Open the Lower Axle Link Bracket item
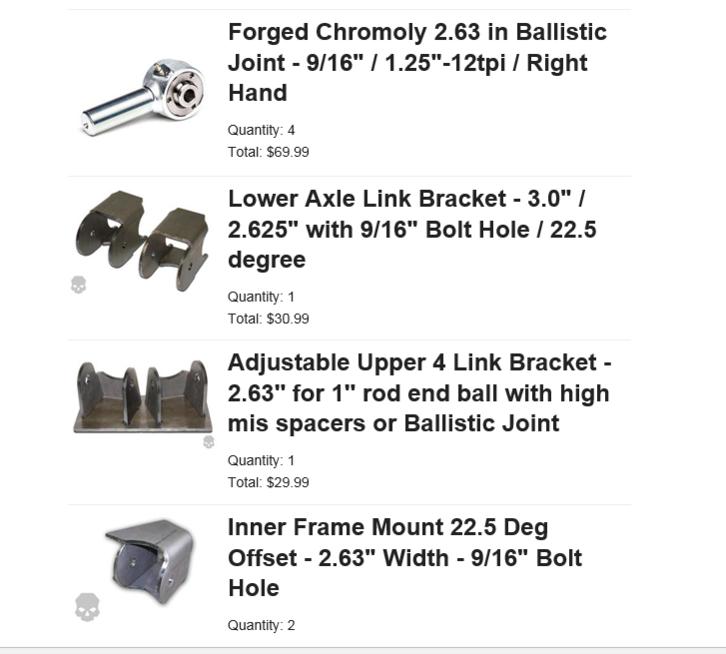This screenshot has height=654, width=726. coord(412,229)
